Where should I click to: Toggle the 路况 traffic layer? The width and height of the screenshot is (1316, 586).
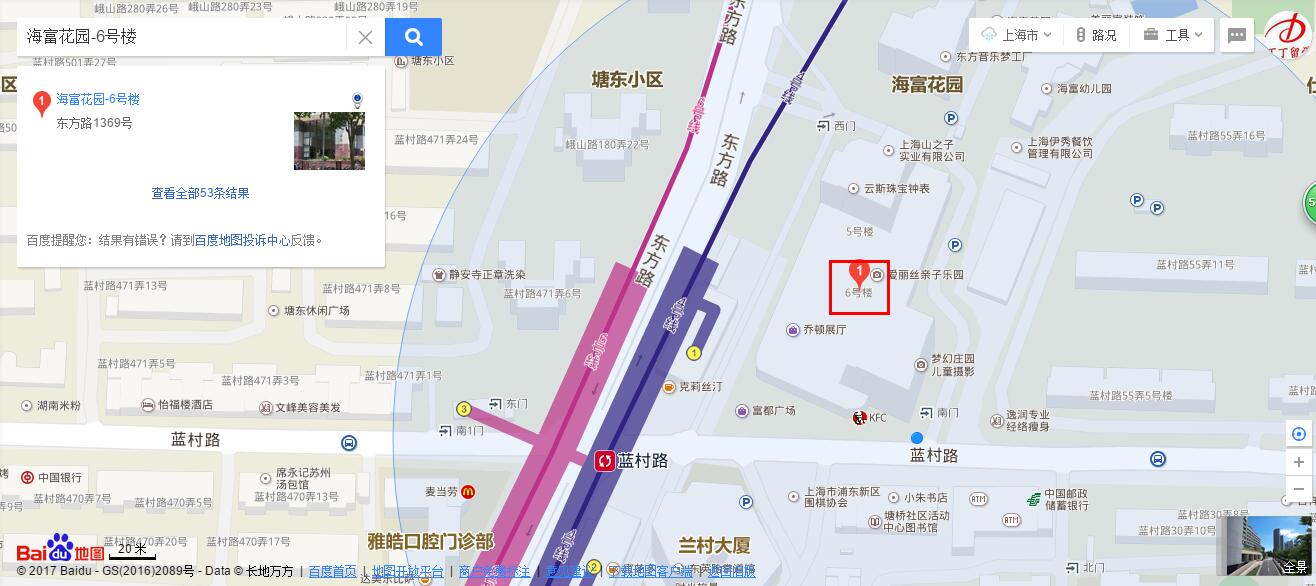(1096, 35)
